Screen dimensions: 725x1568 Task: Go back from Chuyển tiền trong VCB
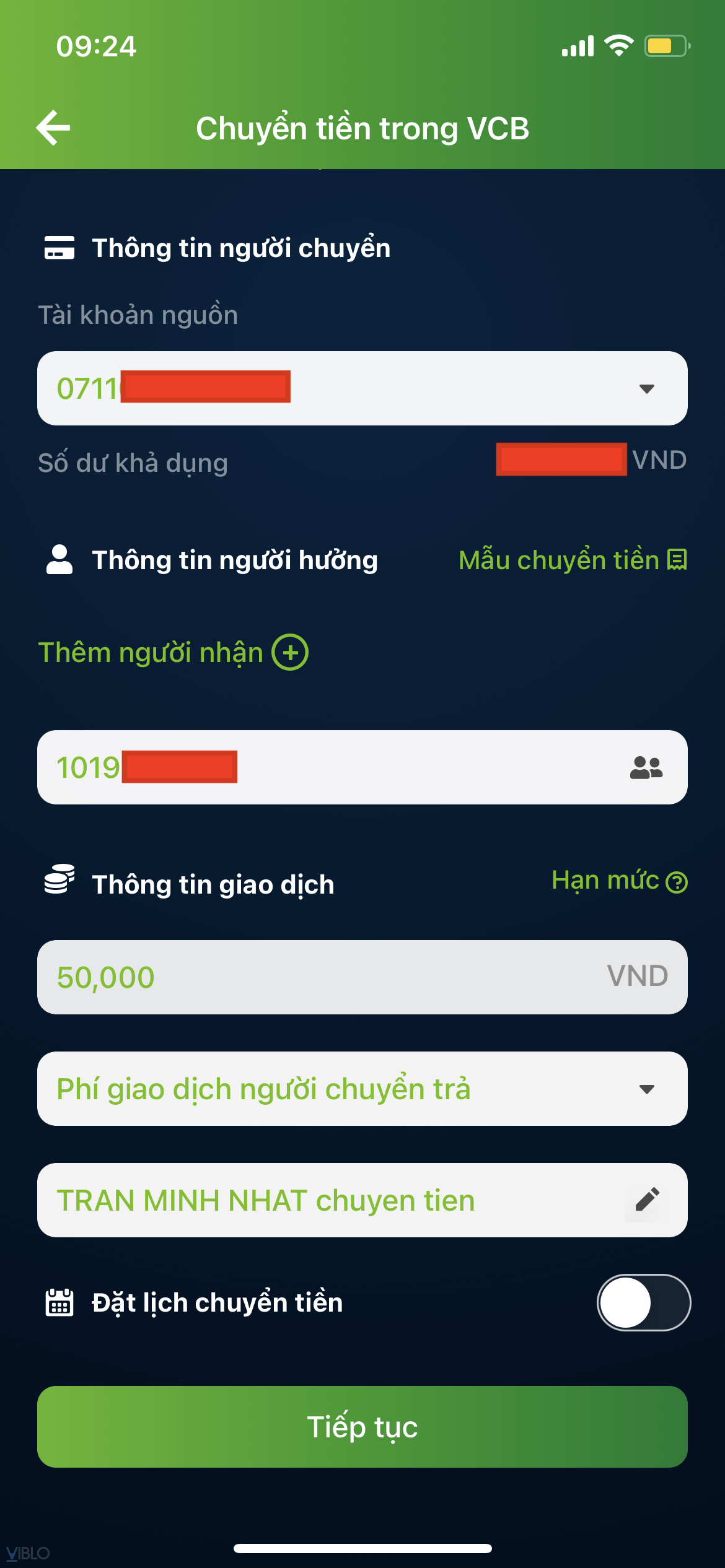coord(53,128)
